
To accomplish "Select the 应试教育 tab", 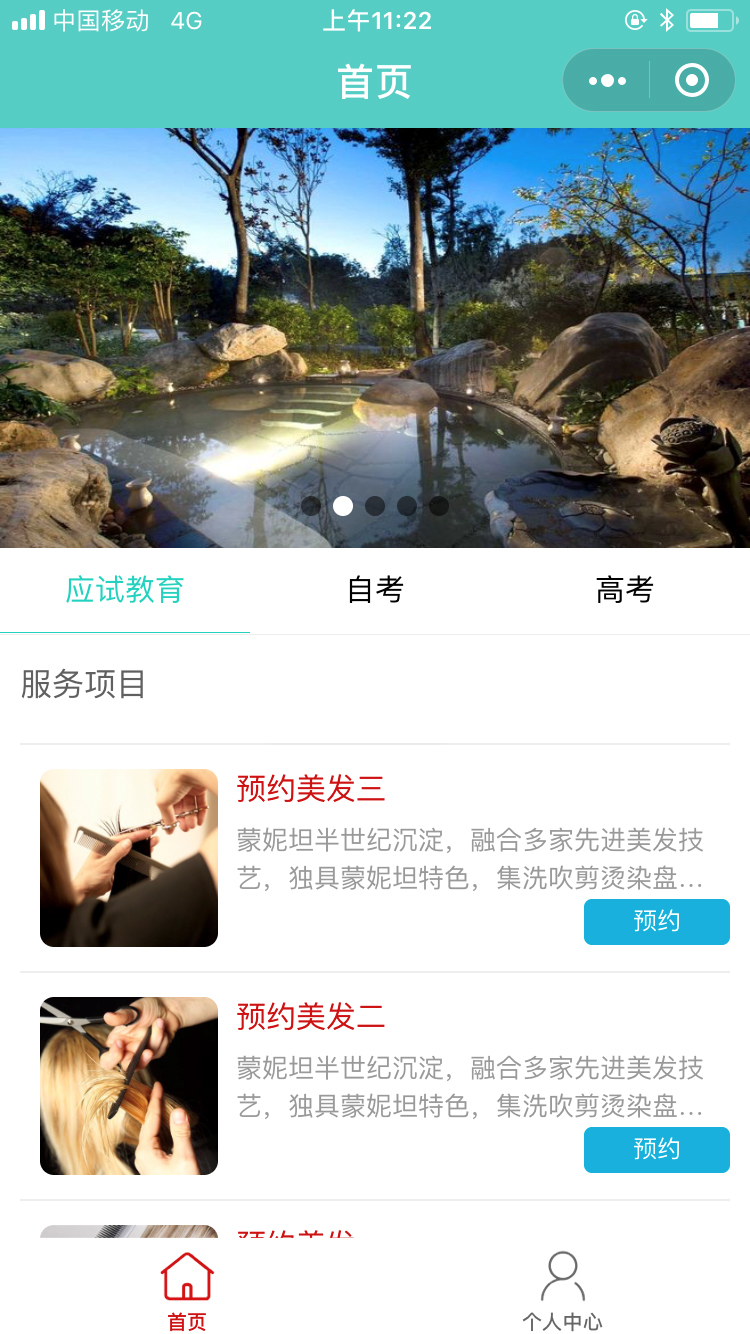I will [125, 590].
